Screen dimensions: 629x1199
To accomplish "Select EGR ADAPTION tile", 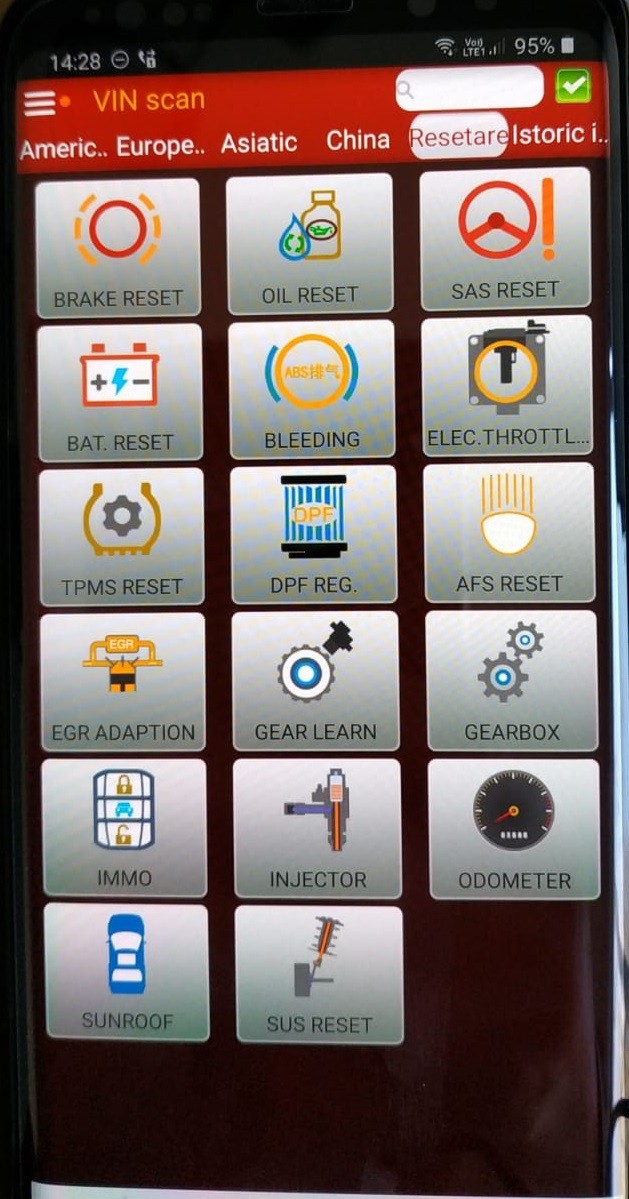I will coord(123,682).
